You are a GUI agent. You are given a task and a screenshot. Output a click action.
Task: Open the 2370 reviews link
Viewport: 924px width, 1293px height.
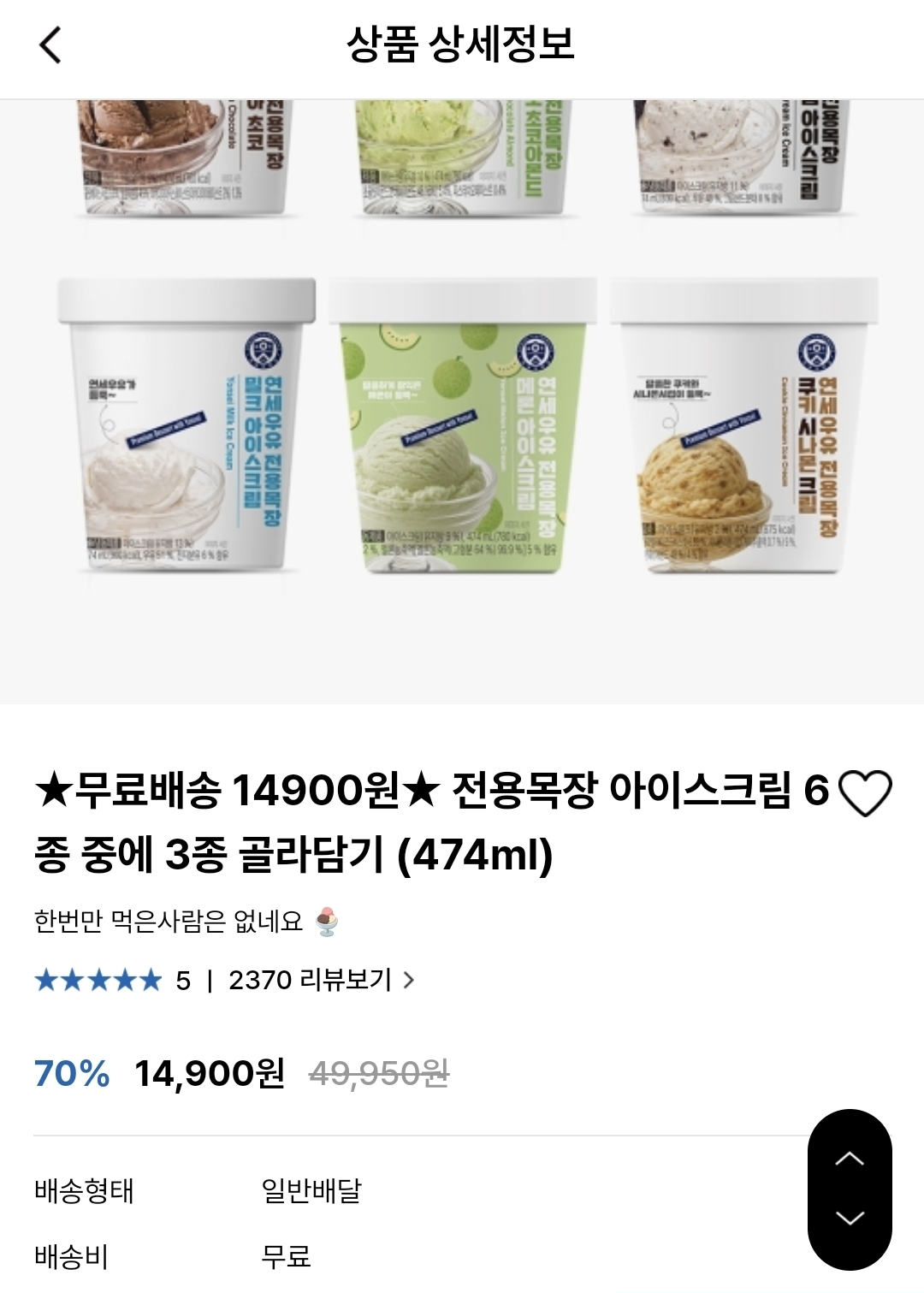[x=321, y=980]
